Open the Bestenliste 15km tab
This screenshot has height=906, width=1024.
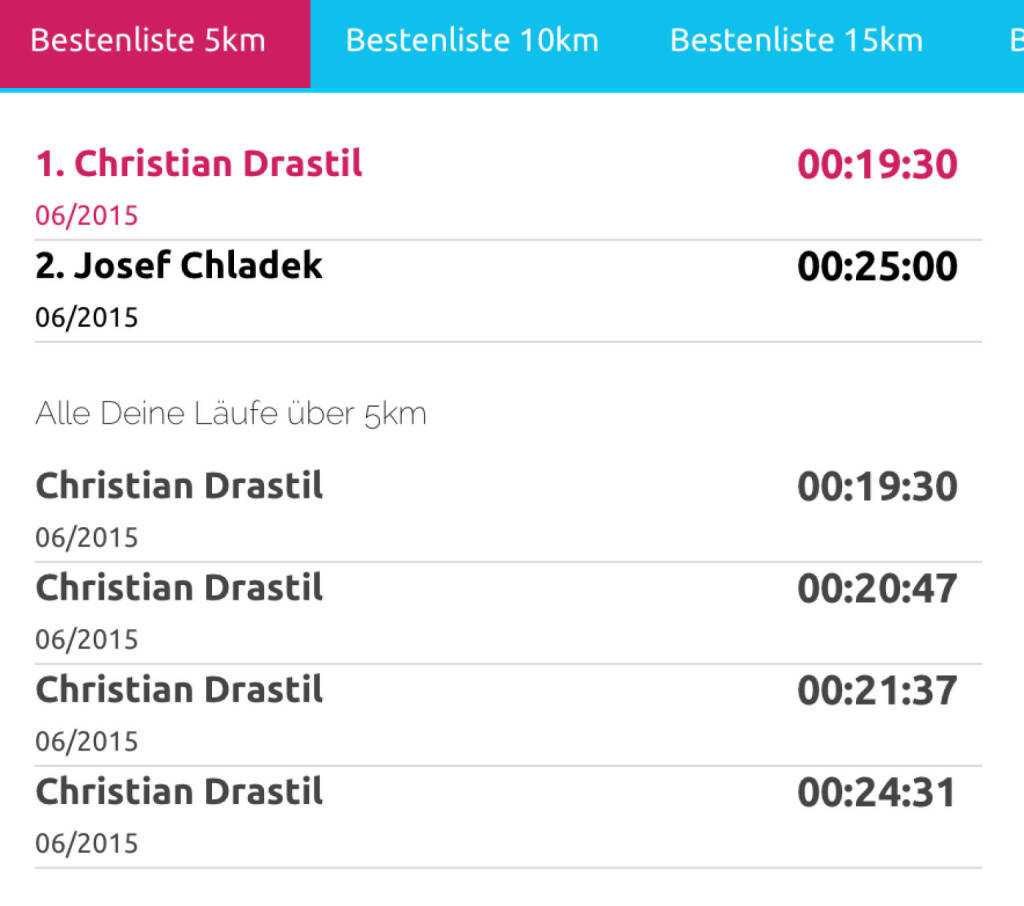(x=796, y=41)
